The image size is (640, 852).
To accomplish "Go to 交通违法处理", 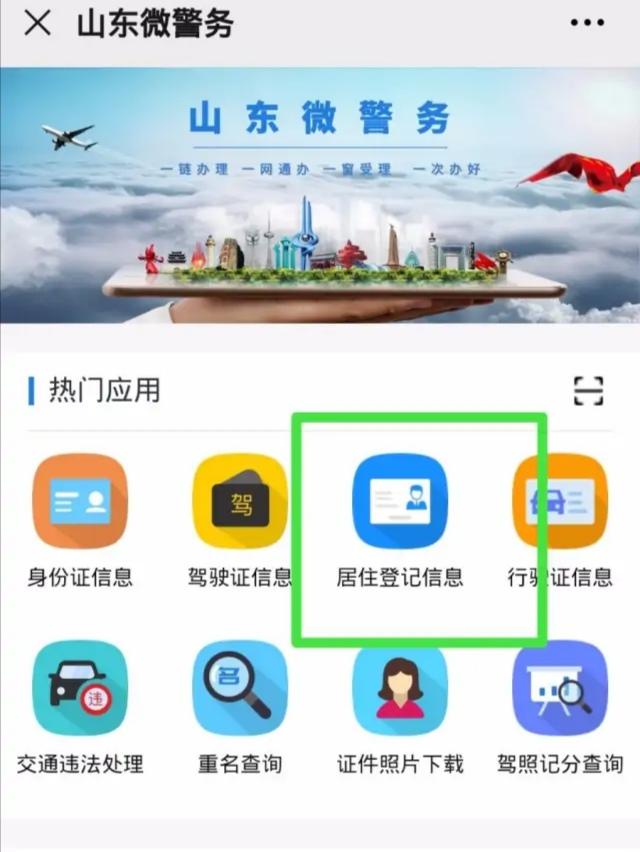I will (x=80, y=688).
